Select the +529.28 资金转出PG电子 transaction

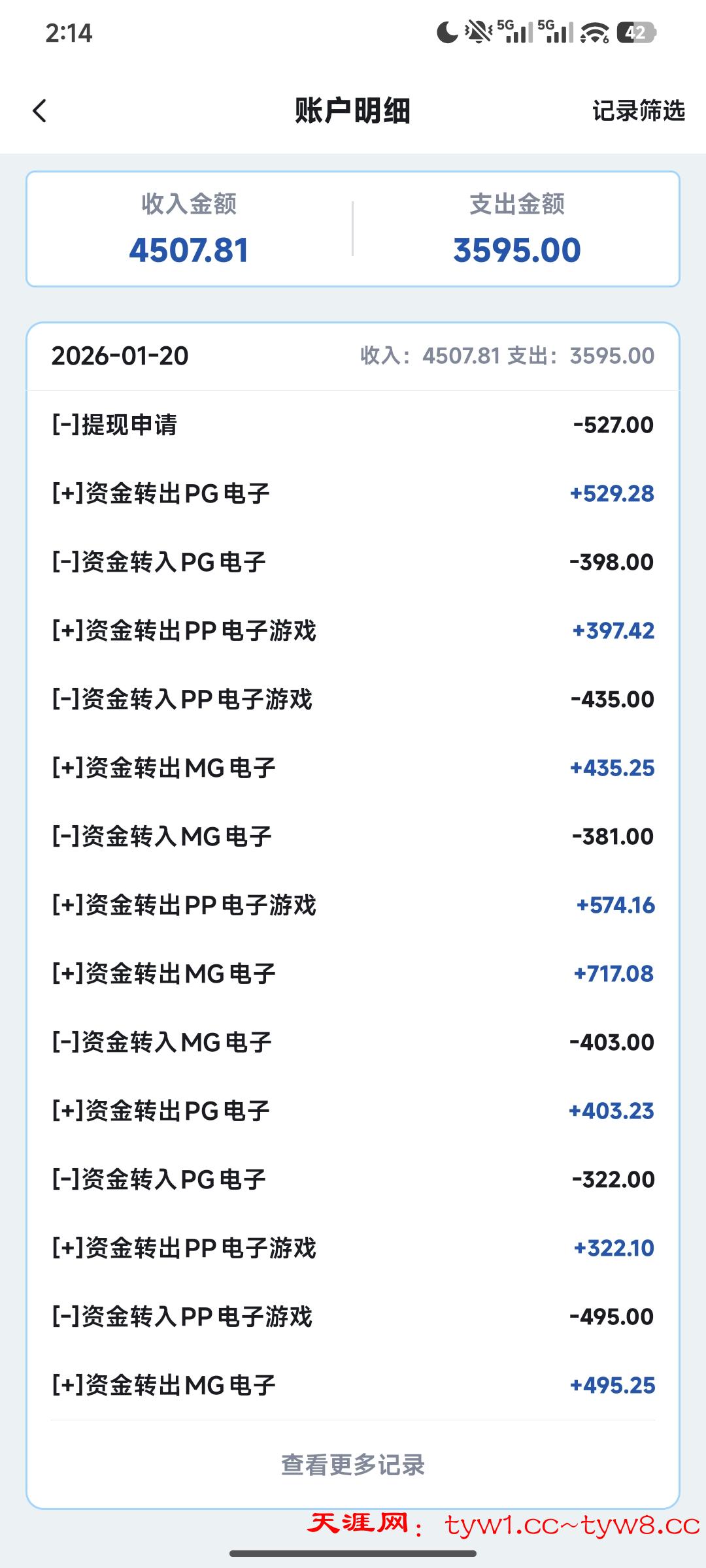tap(353, 493)
